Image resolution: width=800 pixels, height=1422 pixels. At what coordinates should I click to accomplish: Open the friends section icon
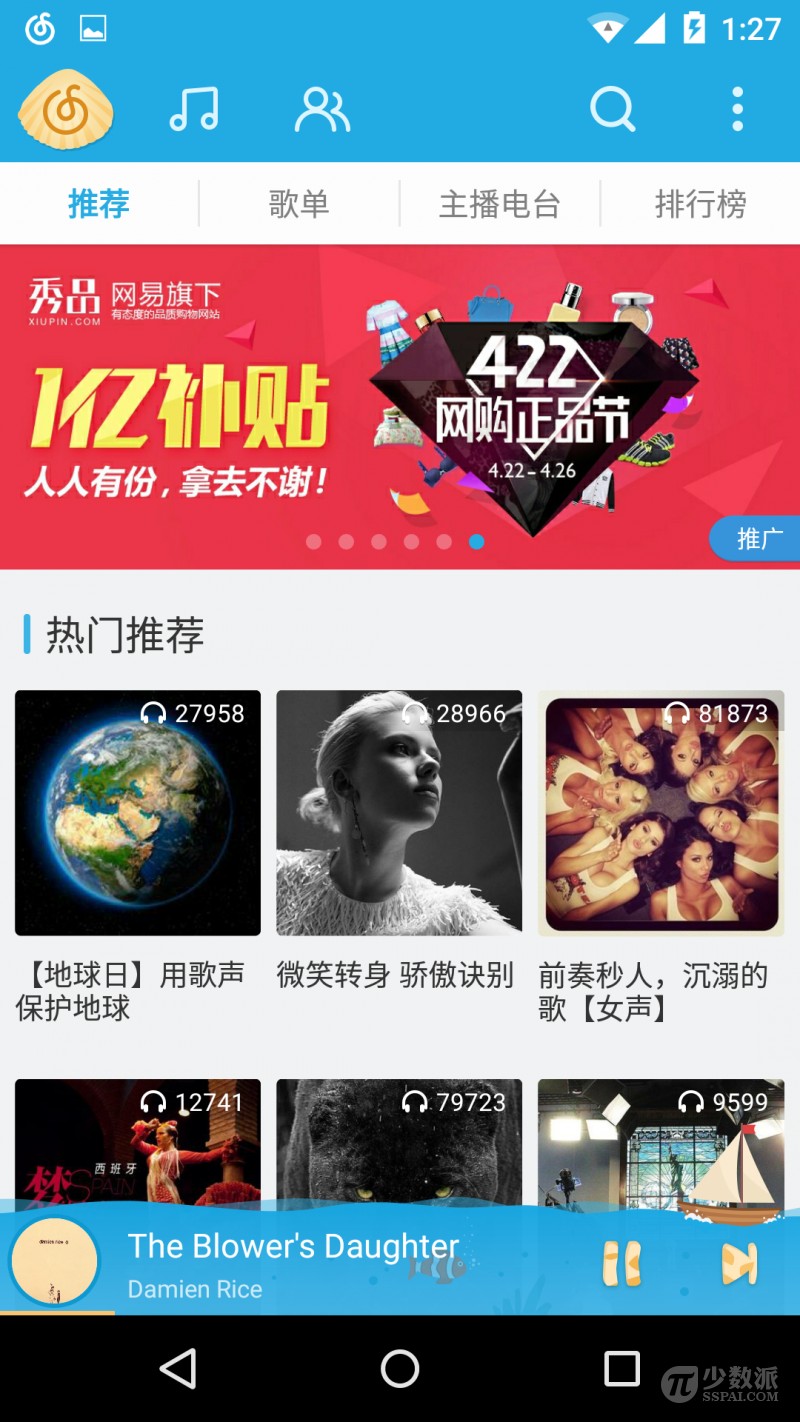point(321,109)
